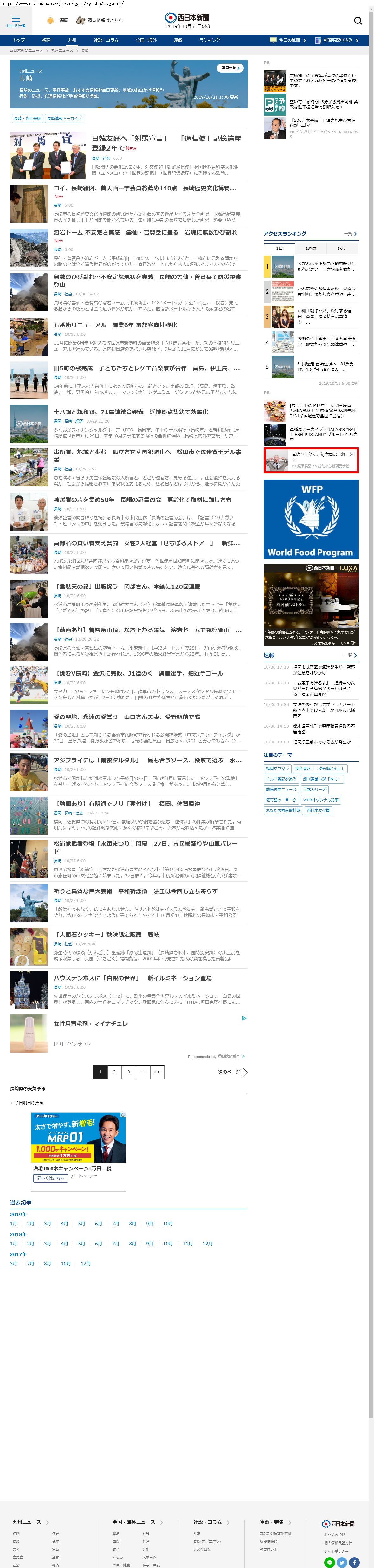Switch to the ランキング nav tab
This screenshot has width=374, height=1568.
pyautogui.click(x=210, y=40)
